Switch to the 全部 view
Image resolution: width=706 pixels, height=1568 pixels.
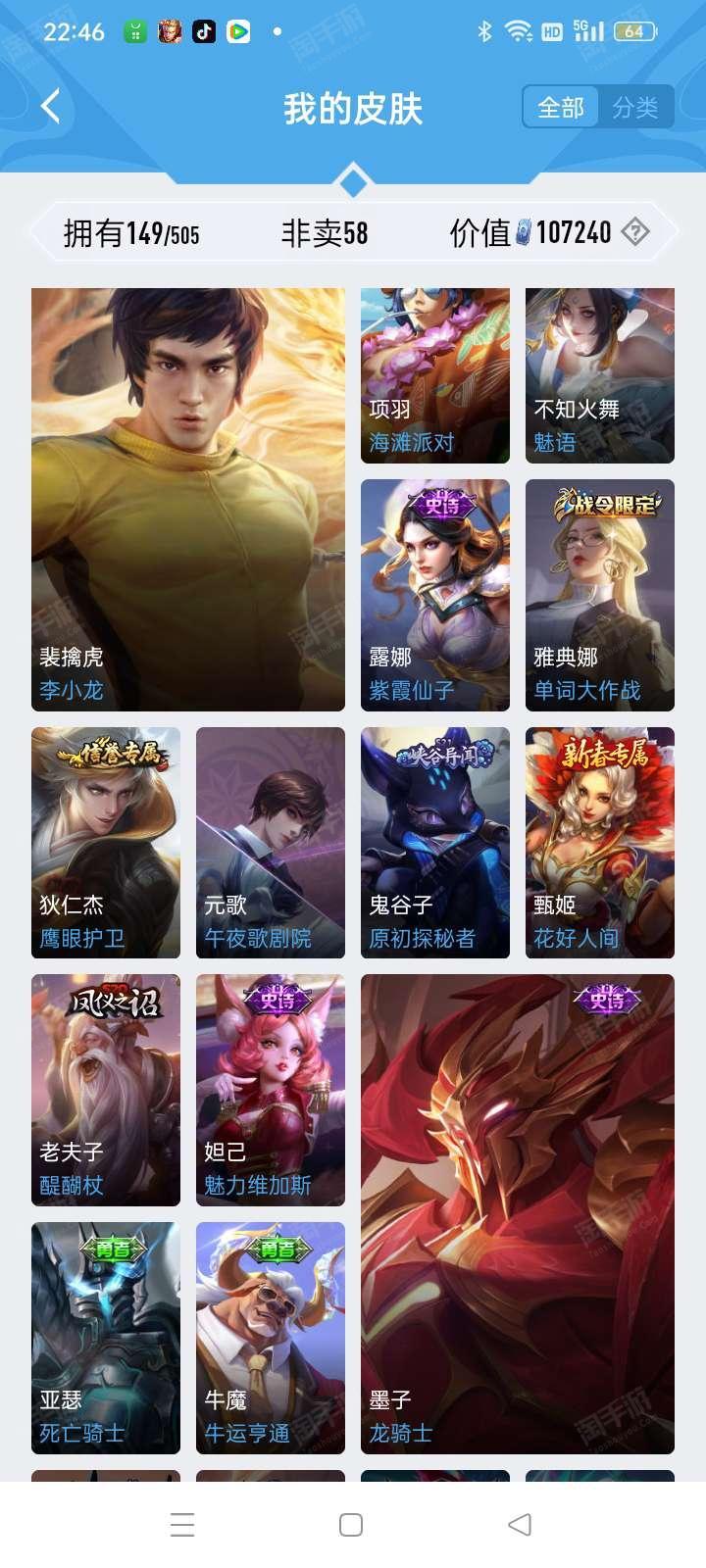[561, 107]
